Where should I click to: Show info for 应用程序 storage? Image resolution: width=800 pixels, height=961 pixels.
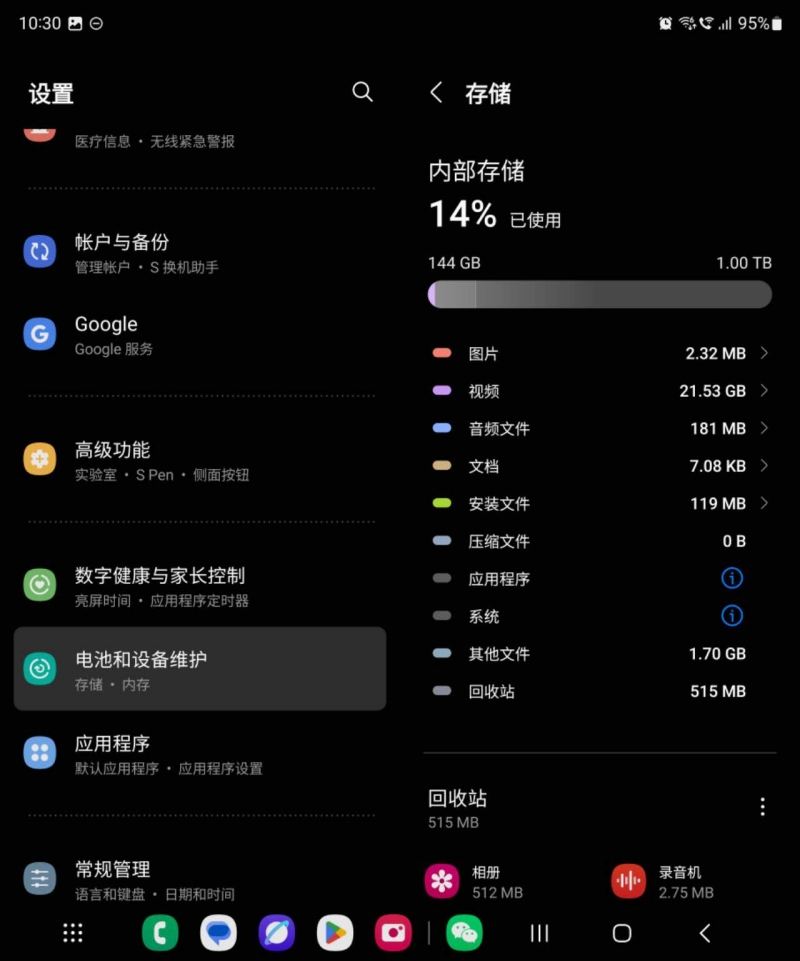(732, 578)
